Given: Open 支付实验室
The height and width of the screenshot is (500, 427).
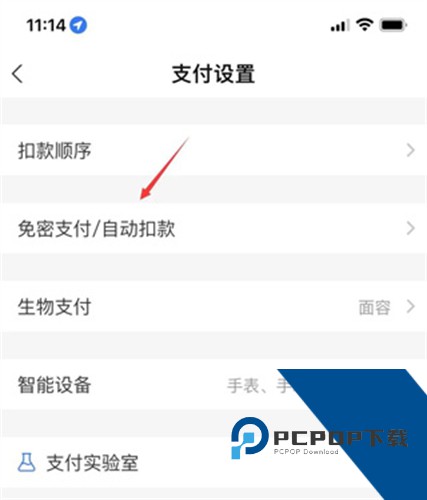Looking at the screenshot, I should (213, 463).
